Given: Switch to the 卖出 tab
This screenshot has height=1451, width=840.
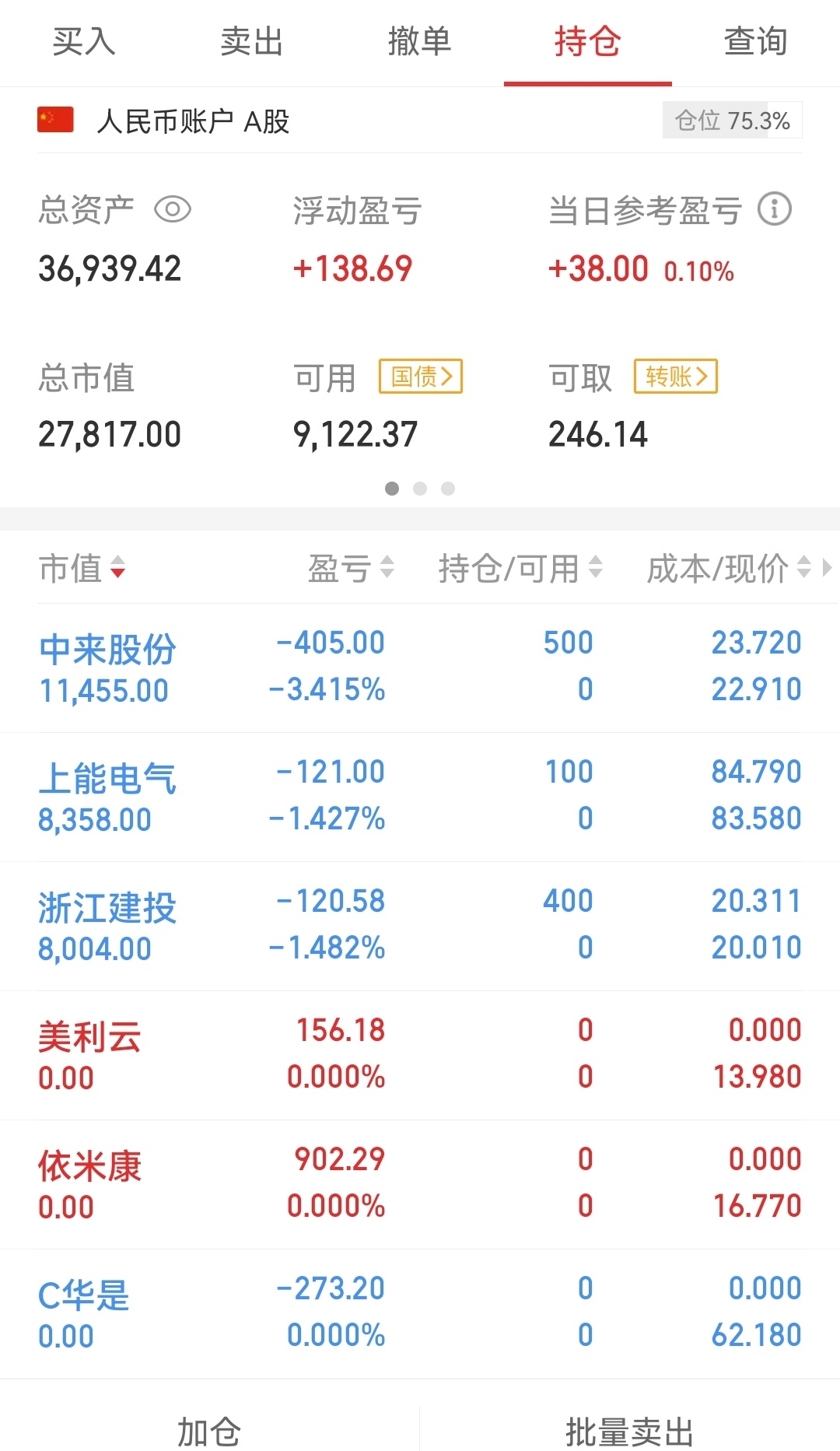Looking at the screenshot, I should point(252,42).
